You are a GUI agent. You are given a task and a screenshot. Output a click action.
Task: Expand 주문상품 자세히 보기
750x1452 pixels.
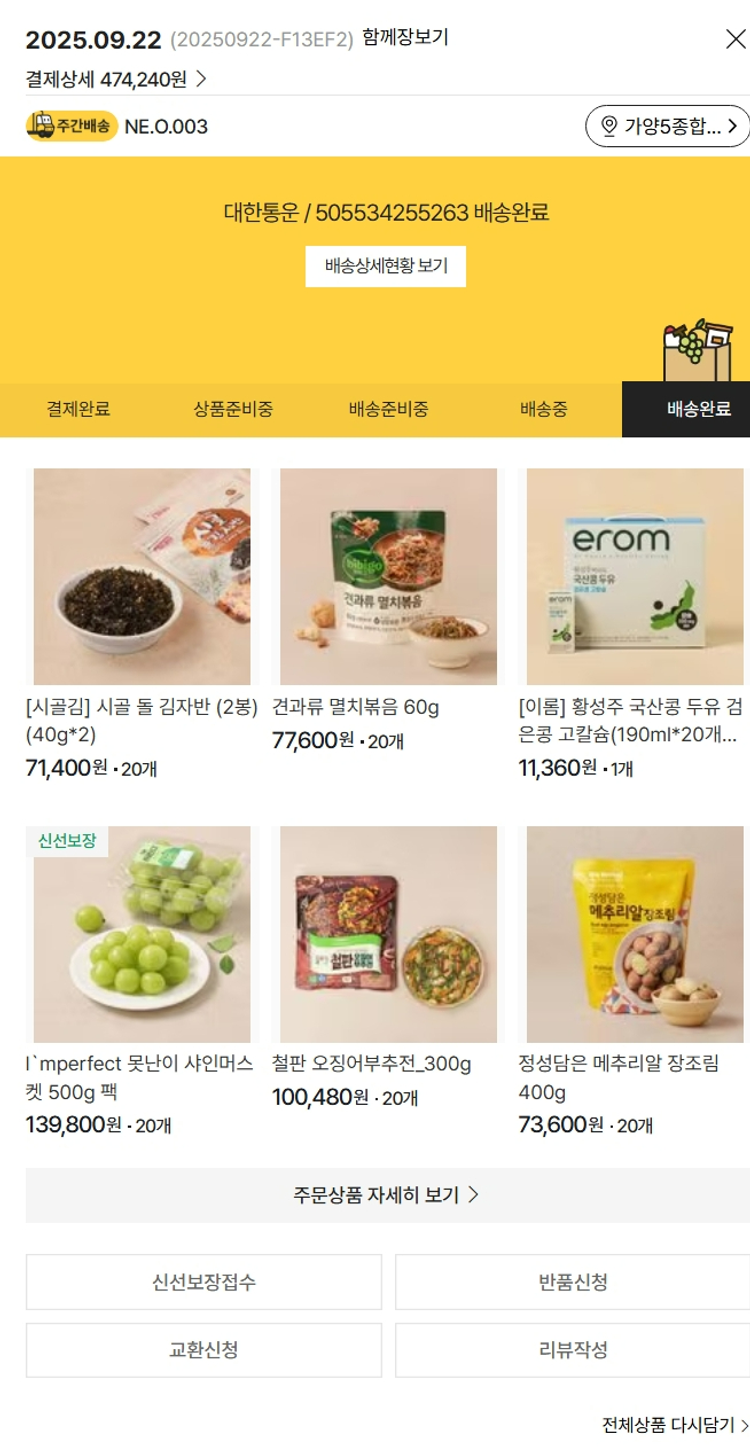(386, 1195)
